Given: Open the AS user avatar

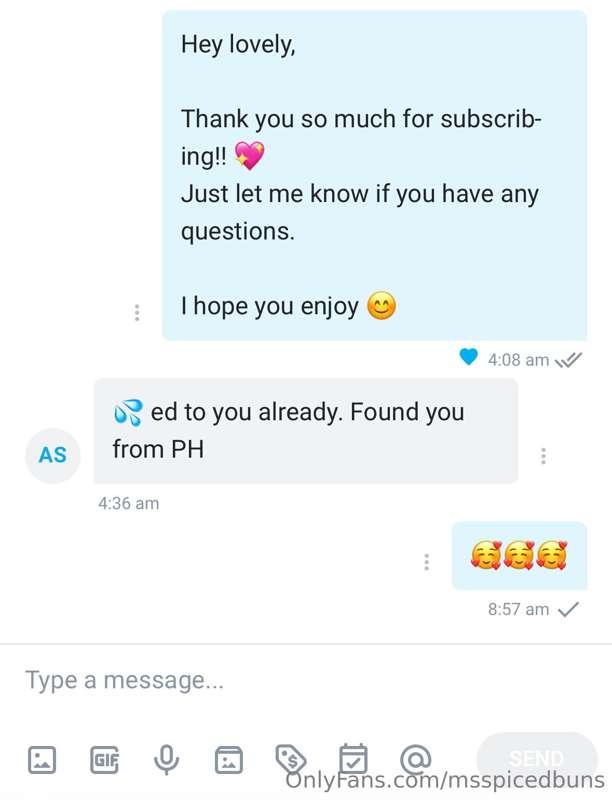Looking at the screenshot, I should tap(53, 455).
